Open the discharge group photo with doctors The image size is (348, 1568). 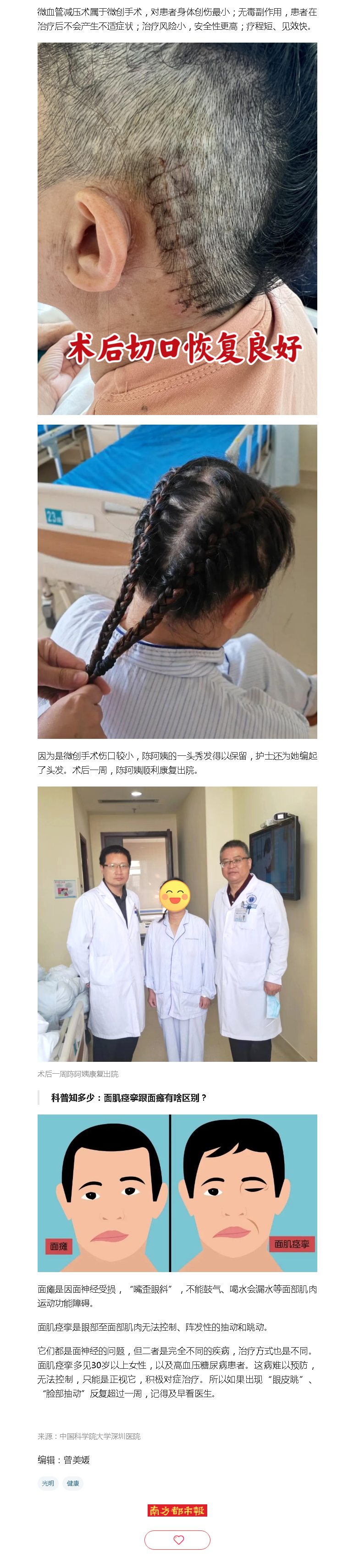pyautogui.click(x=177, y=923)
